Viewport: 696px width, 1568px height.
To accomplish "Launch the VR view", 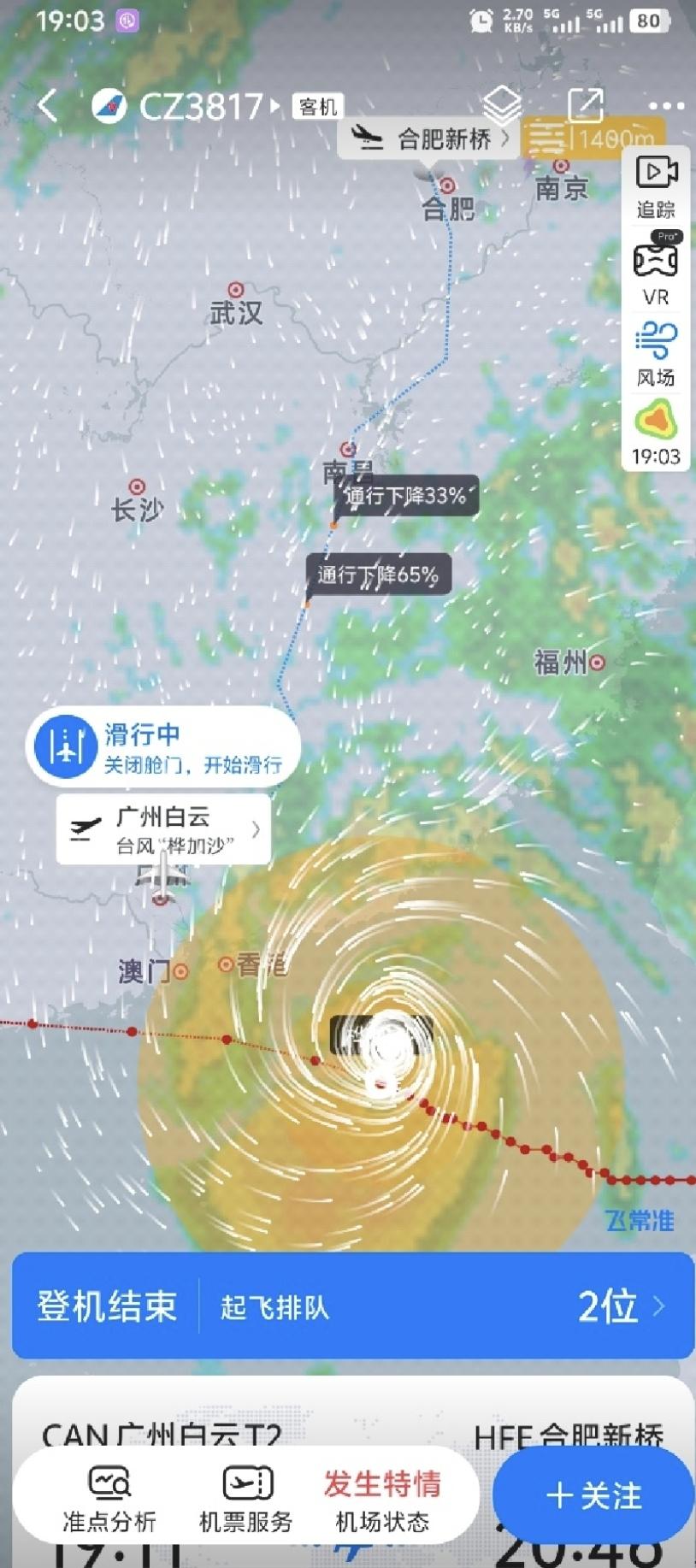I will (x=656, y=271).
